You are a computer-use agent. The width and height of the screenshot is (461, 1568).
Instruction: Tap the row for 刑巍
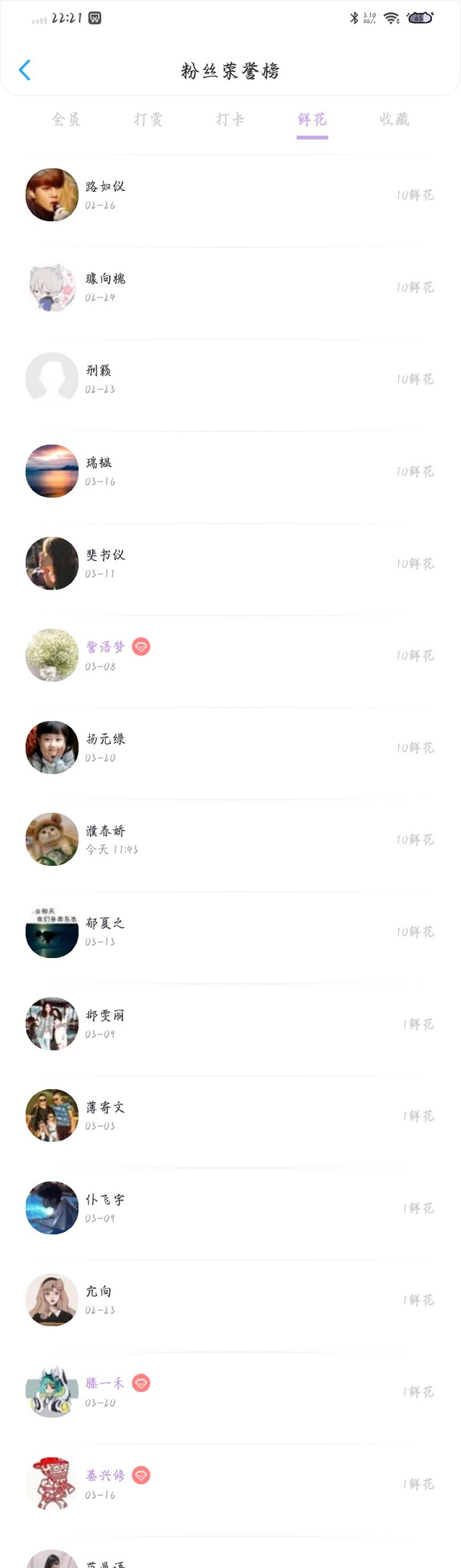coord(230,379)
